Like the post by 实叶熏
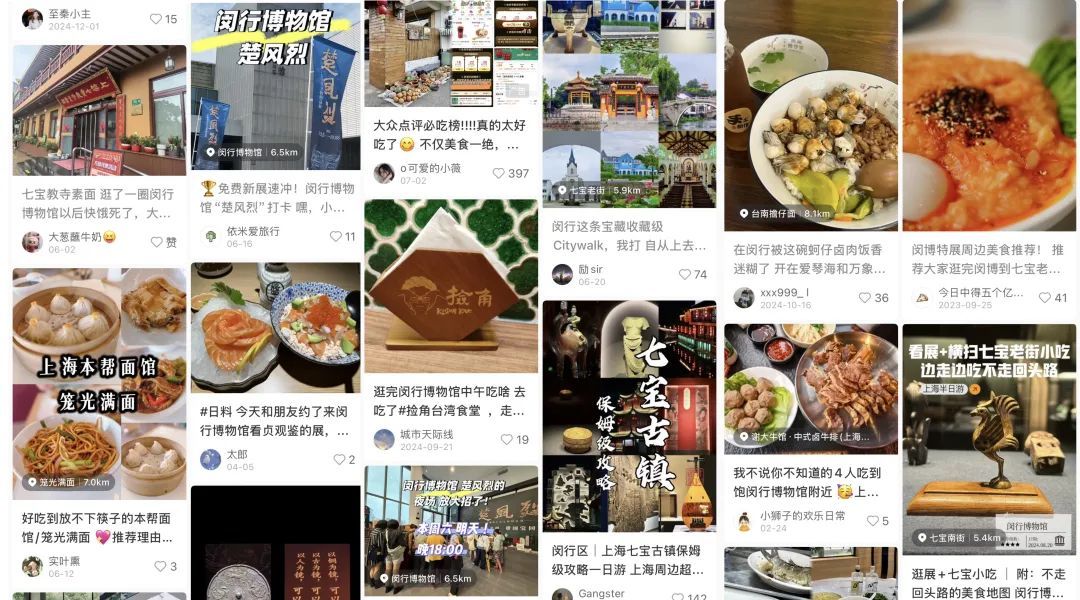The height and width of the screenshot is (600, 1080). pyautogui.click(x=159, y=566)
